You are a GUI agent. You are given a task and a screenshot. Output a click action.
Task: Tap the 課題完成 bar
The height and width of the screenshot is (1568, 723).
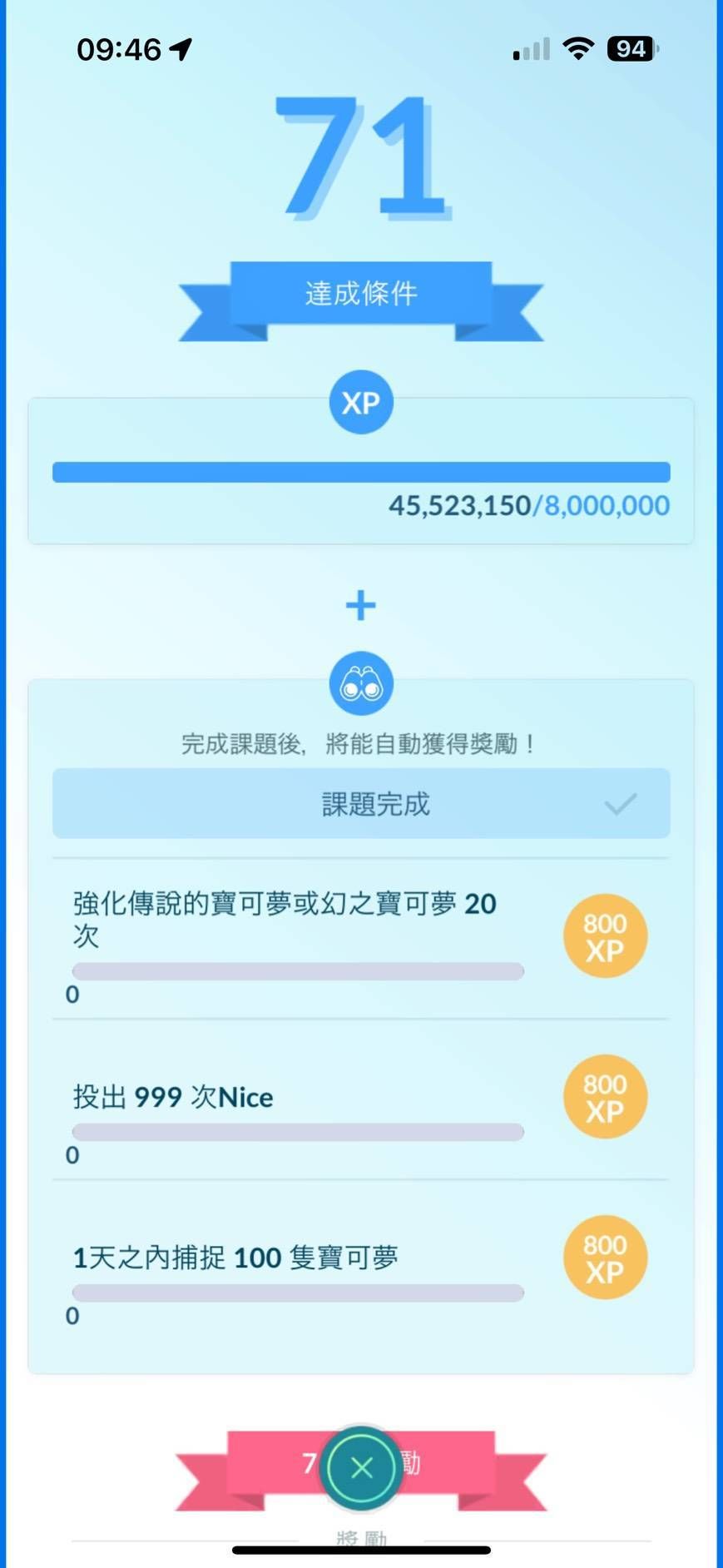click(361, 804)
